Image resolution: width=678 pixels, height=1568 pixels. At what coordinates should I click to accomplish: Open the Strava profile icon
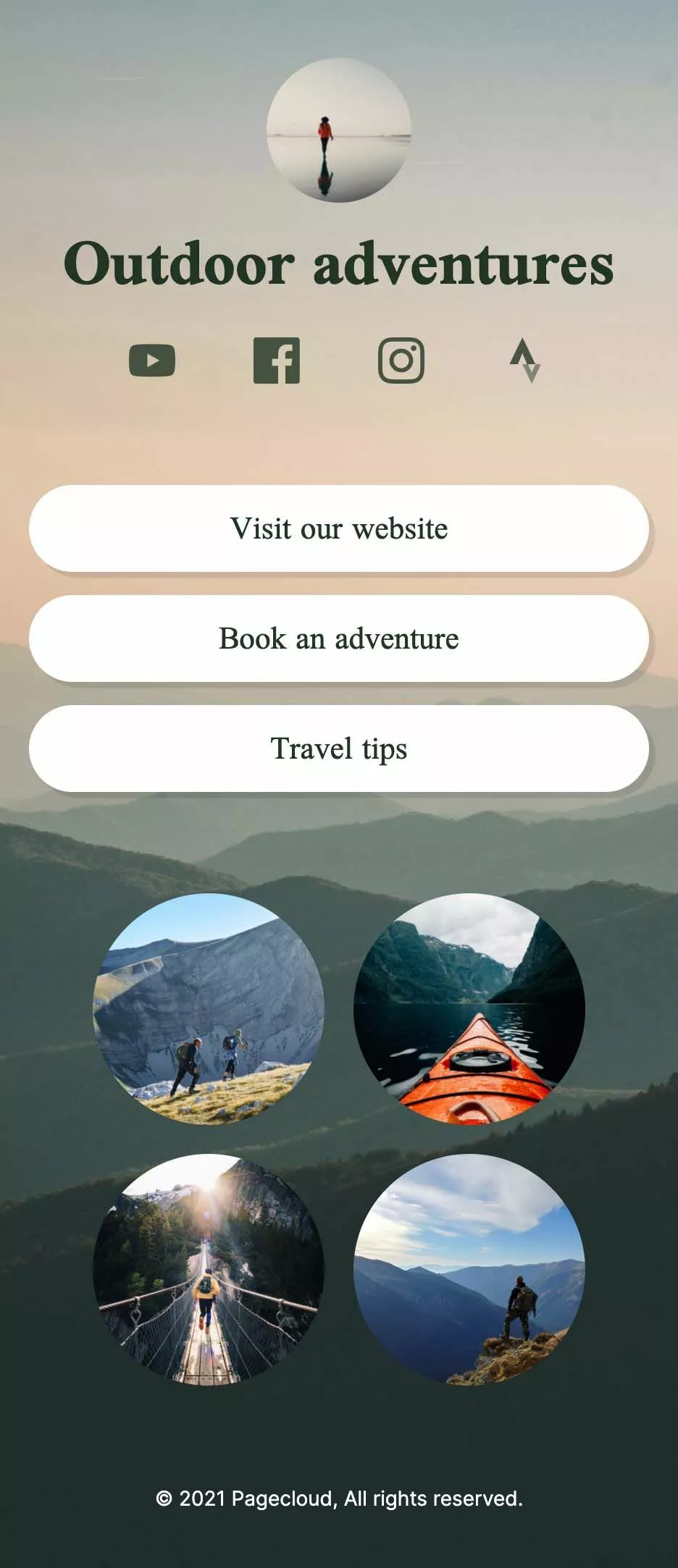point(525,361)
